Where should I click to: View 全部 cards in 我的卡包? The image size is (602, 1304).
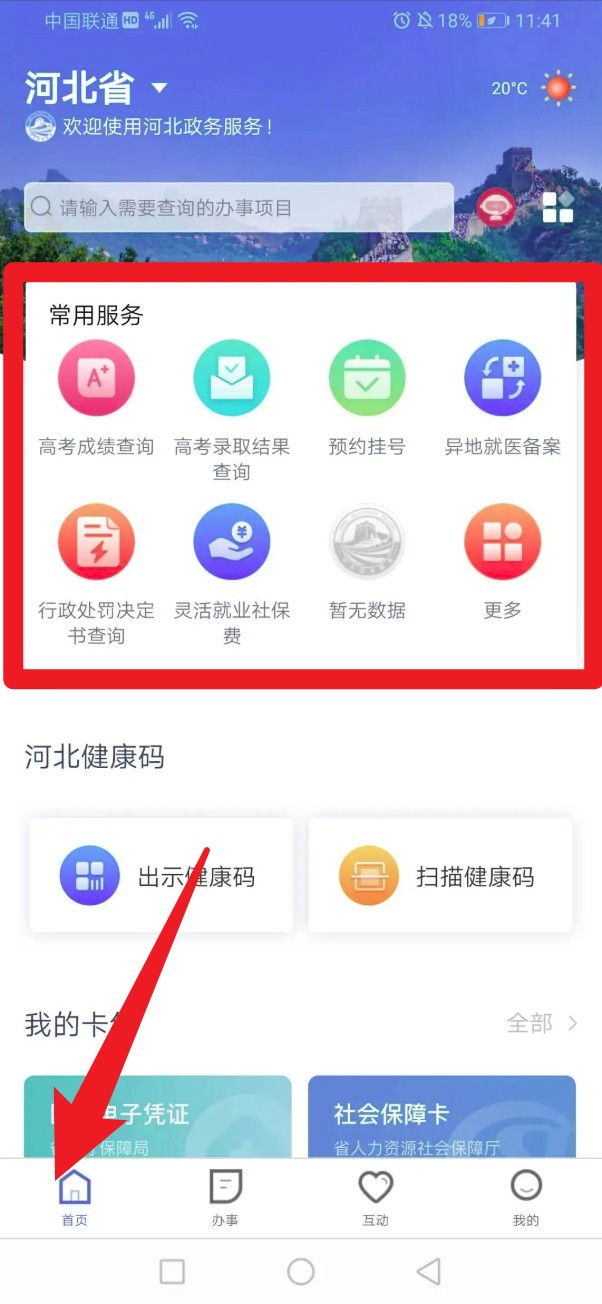pyautogui.click(x=541, y=1023)
